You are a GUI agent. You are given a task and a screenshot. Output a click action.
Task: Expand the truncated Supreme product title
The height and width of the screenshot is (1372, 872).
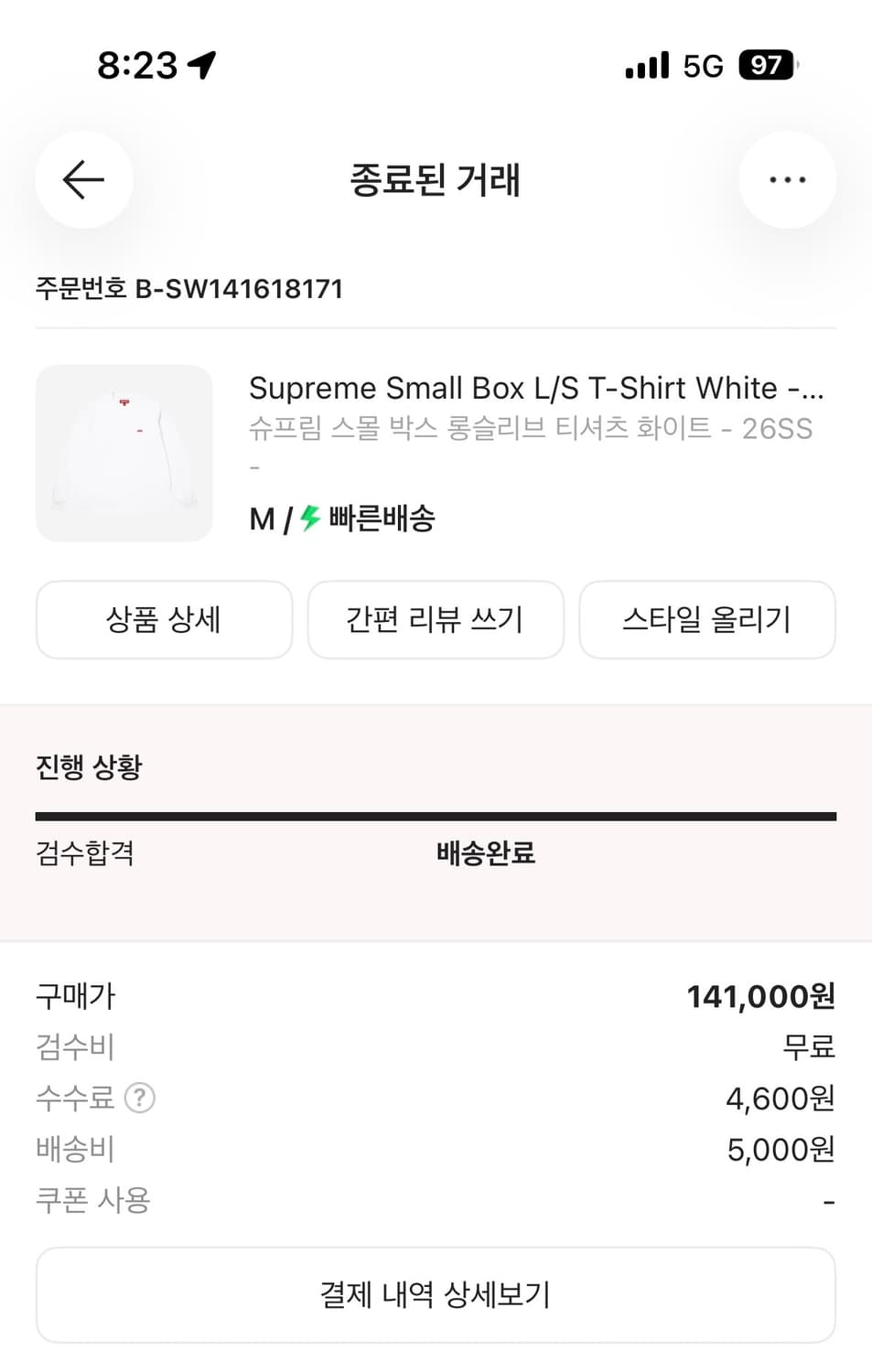point(536,389)
